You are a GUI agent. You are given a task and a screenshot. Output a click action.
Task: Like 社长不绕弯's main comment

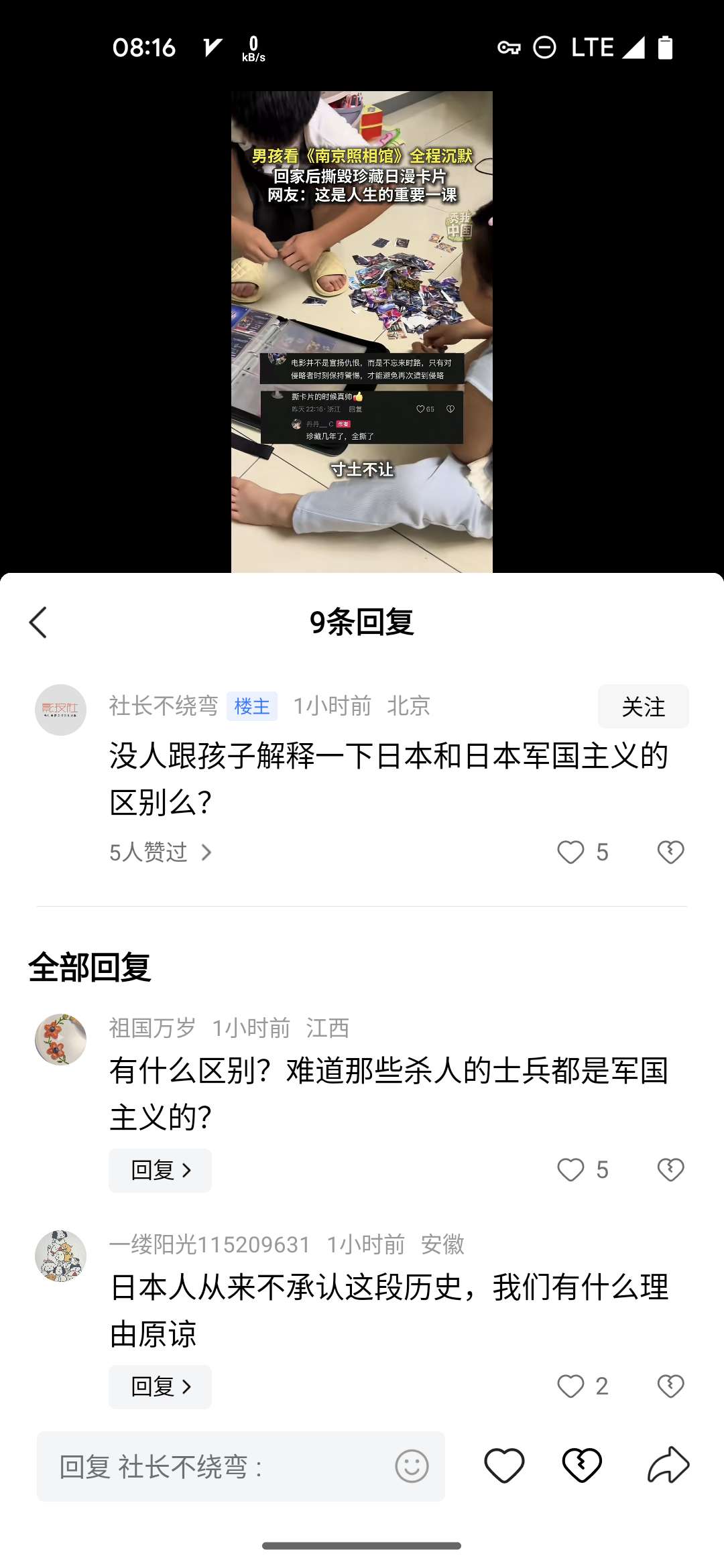(x=571, y=852)
